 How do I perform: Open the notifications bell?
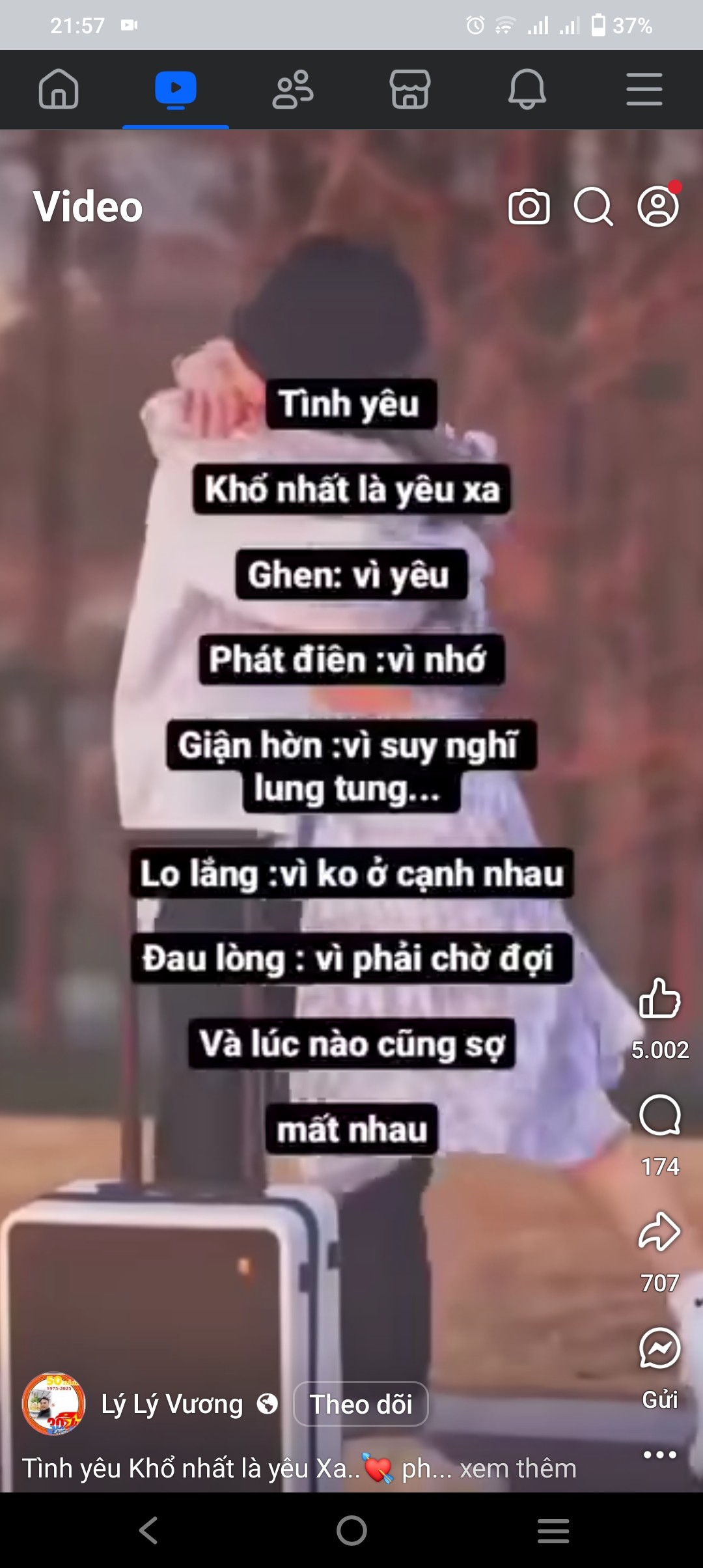click(x=527, y=89)
